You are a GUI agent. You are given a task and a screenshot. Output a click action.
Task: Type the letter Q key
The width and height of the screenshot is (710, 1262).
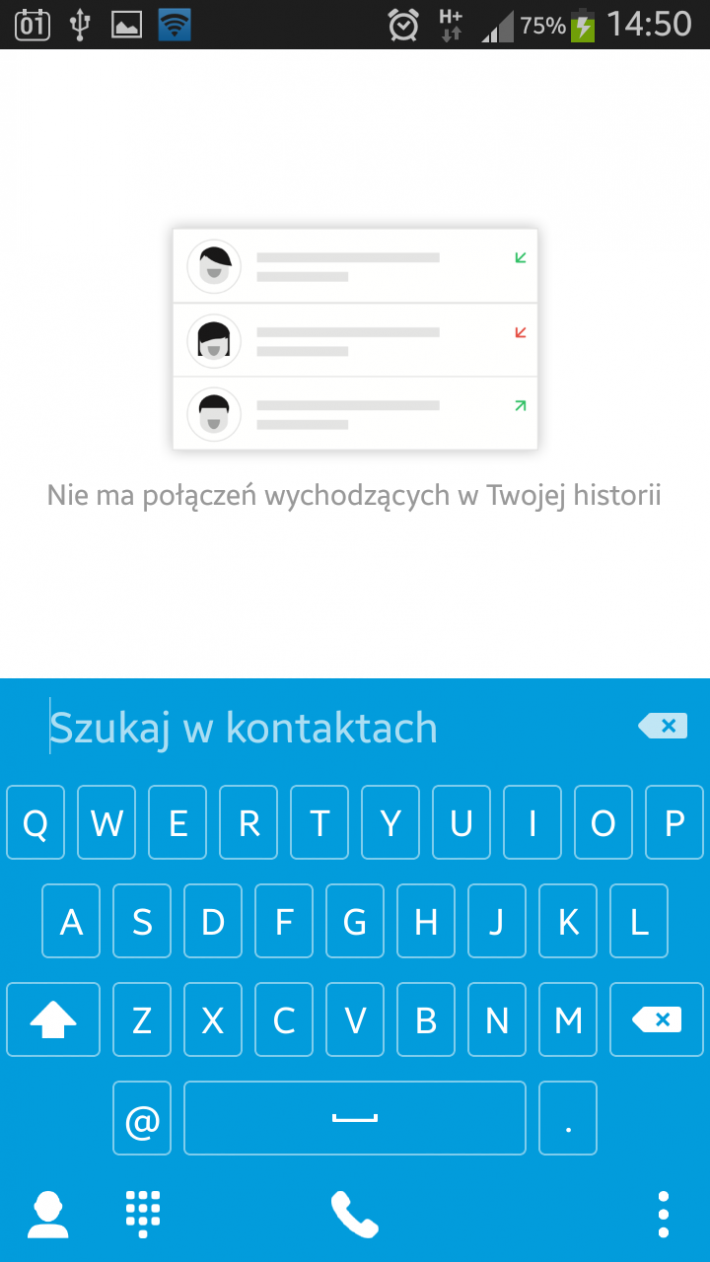click(x=36, y=823)
